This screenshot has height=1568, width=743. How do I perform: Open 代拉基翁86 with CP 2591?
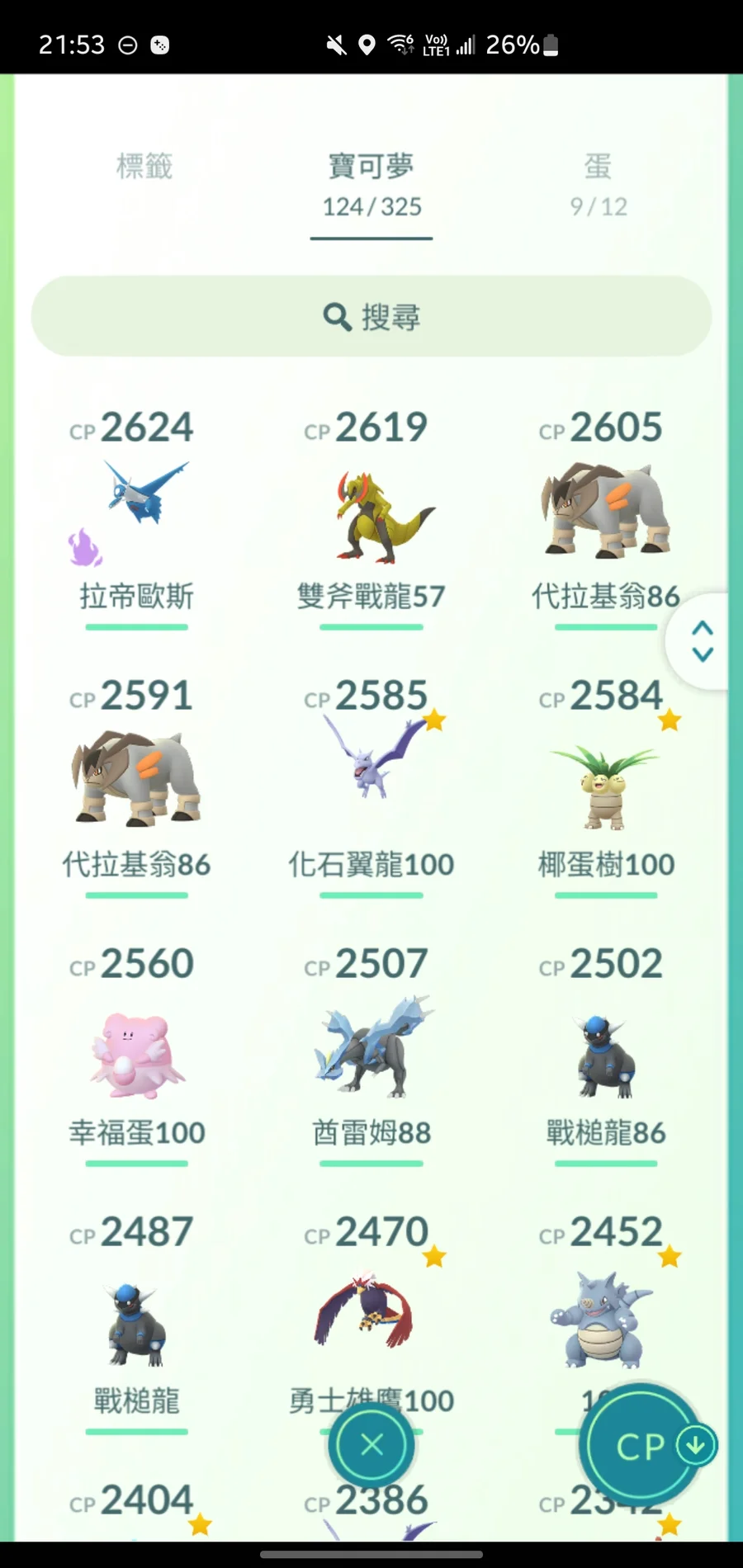(x=137, y=780)
